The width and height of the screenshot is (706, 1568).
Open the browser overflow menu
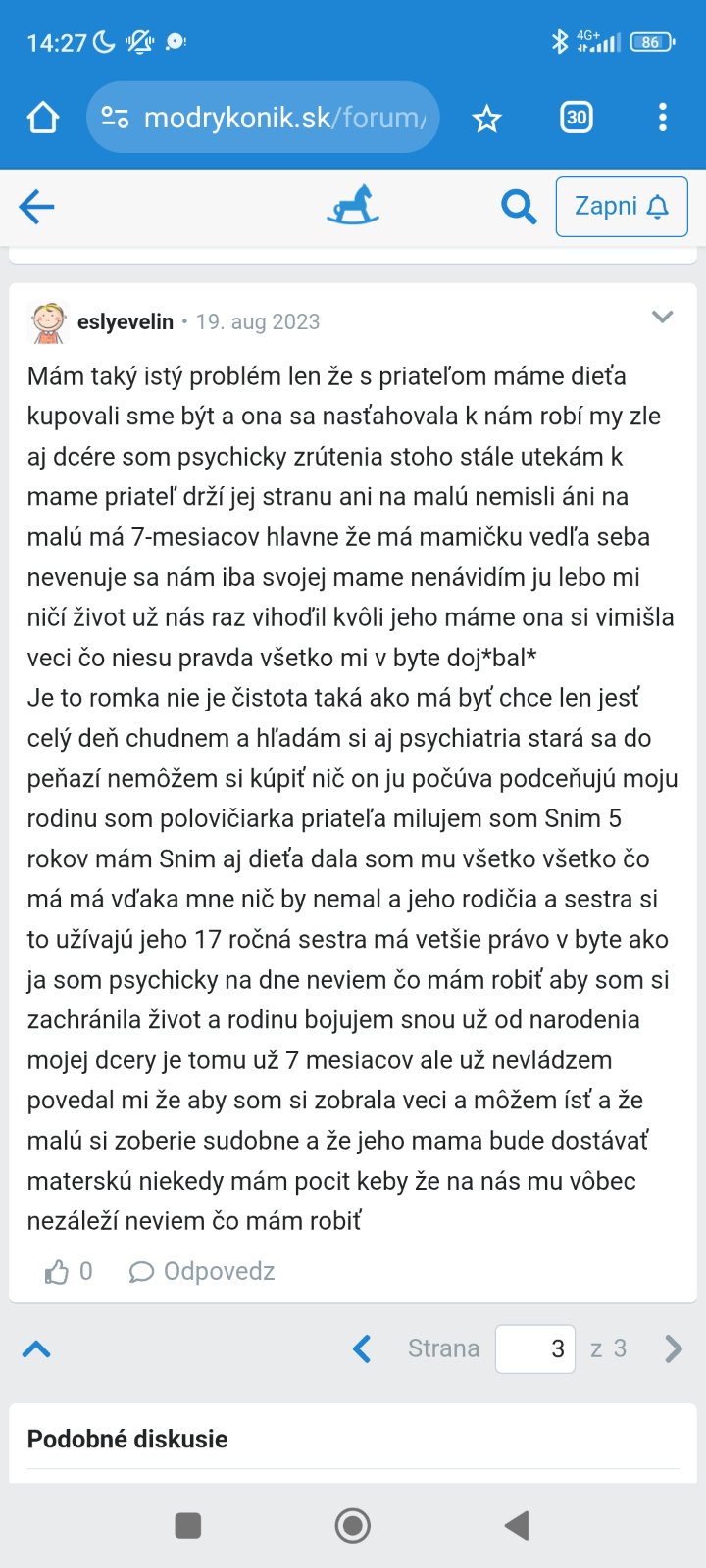(663, 118)
